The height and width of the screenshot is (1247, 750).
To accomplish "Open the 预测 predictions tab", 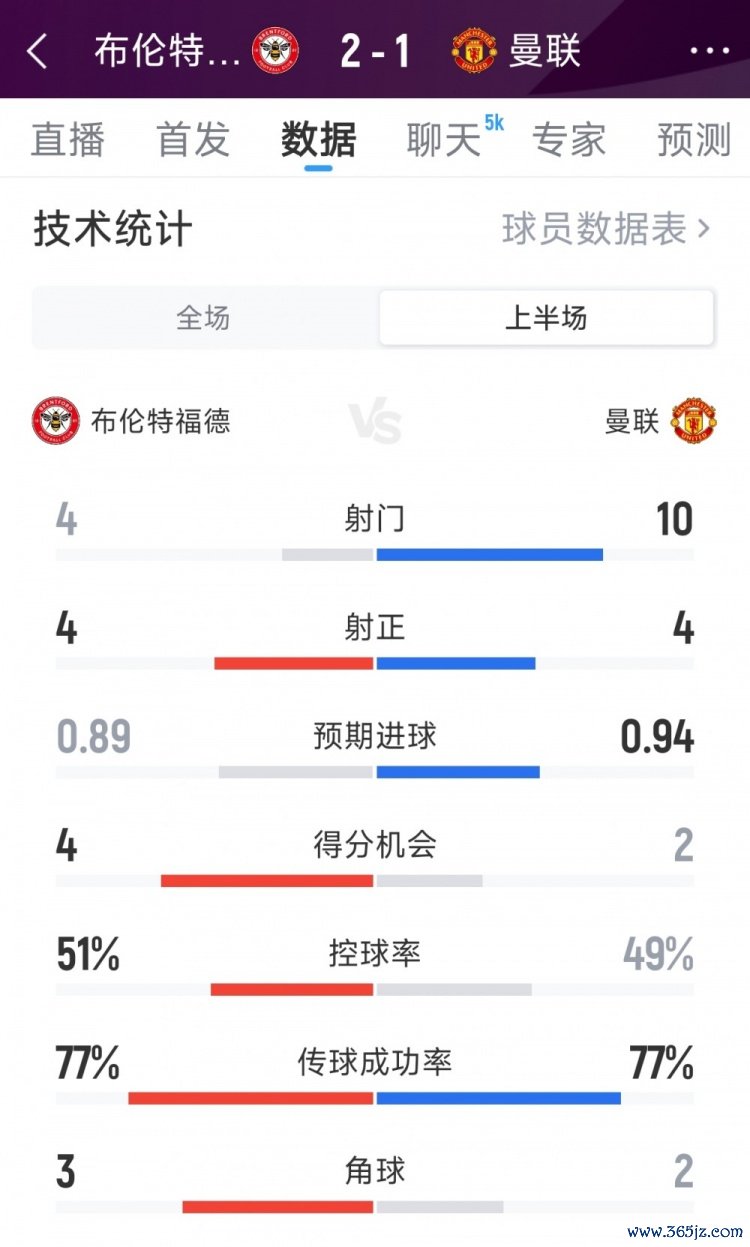I will pos(694,140).
